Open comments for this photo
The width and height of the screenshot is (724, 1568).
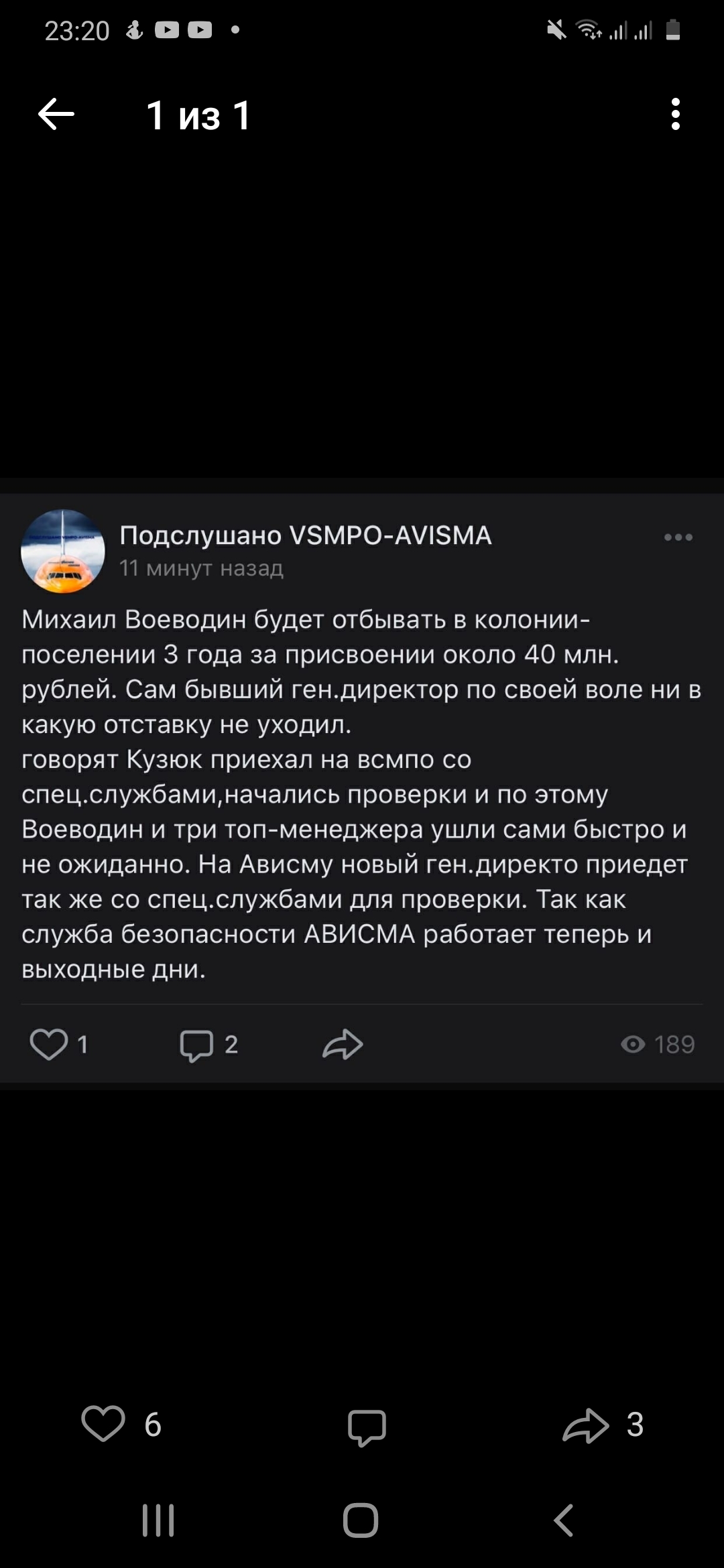(x=367, y=1425)
